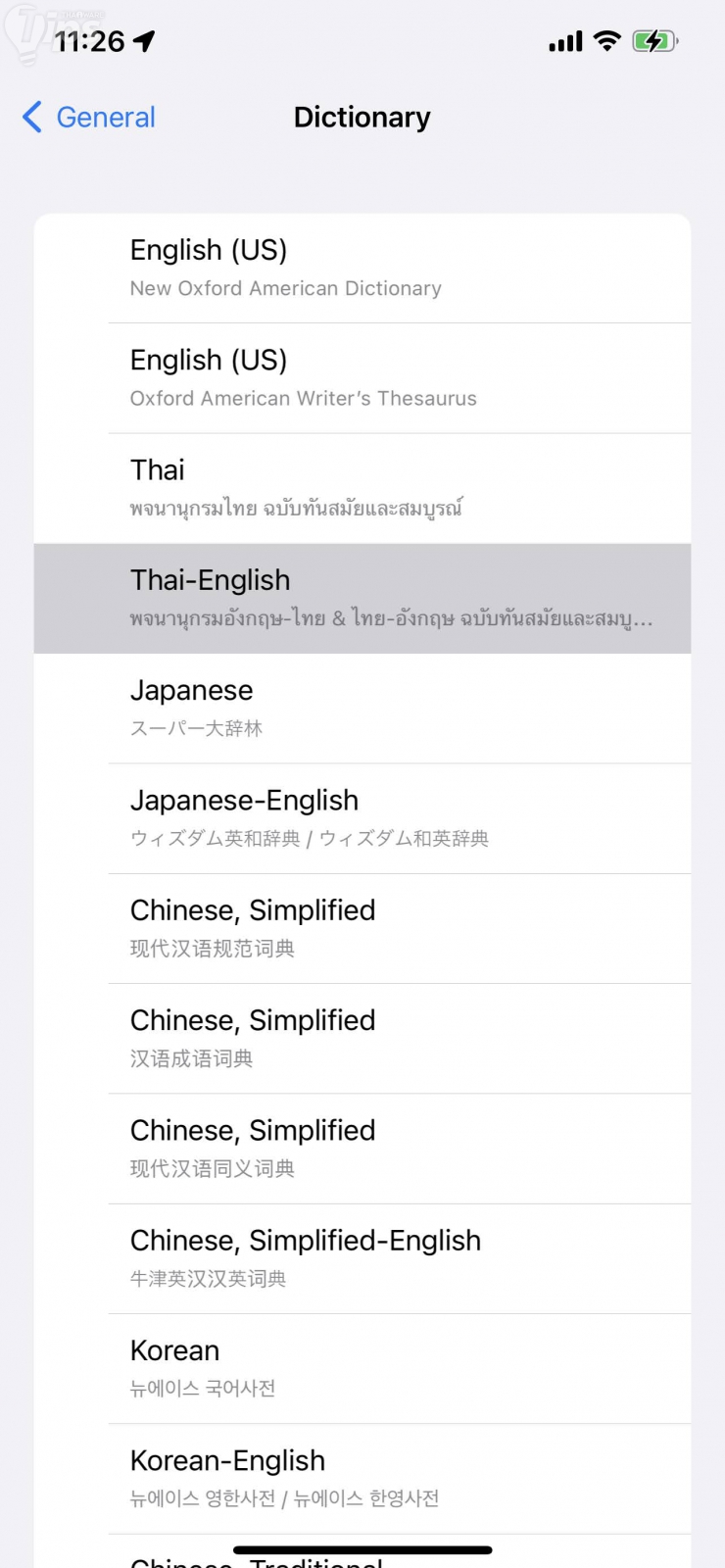This screenshot has width=725, height=1568.
Task: Select New Oxford American Dictionary
Action: coord(362,268)
